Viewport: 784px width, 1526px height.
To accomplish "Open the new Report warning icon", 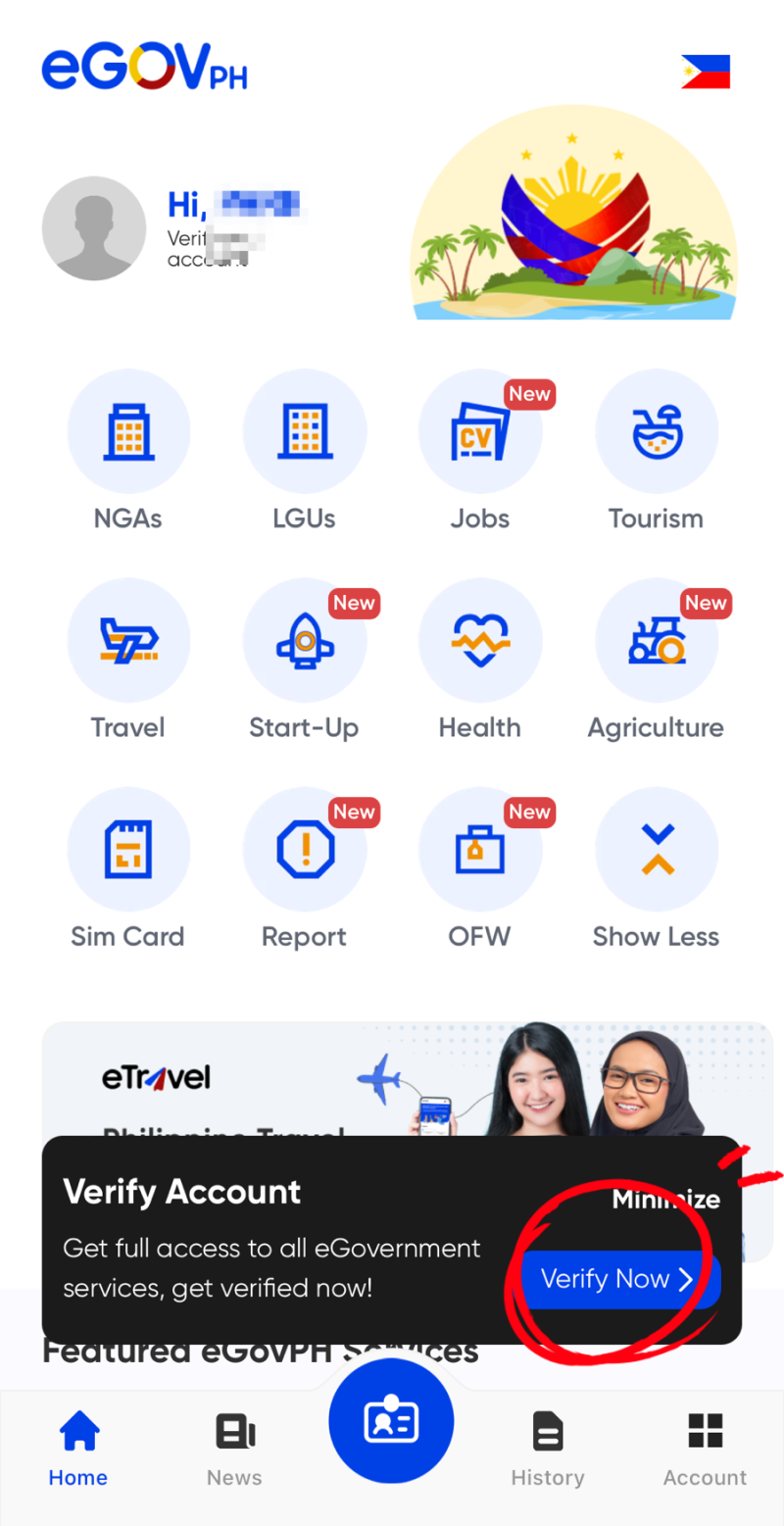I will (305, 849).
